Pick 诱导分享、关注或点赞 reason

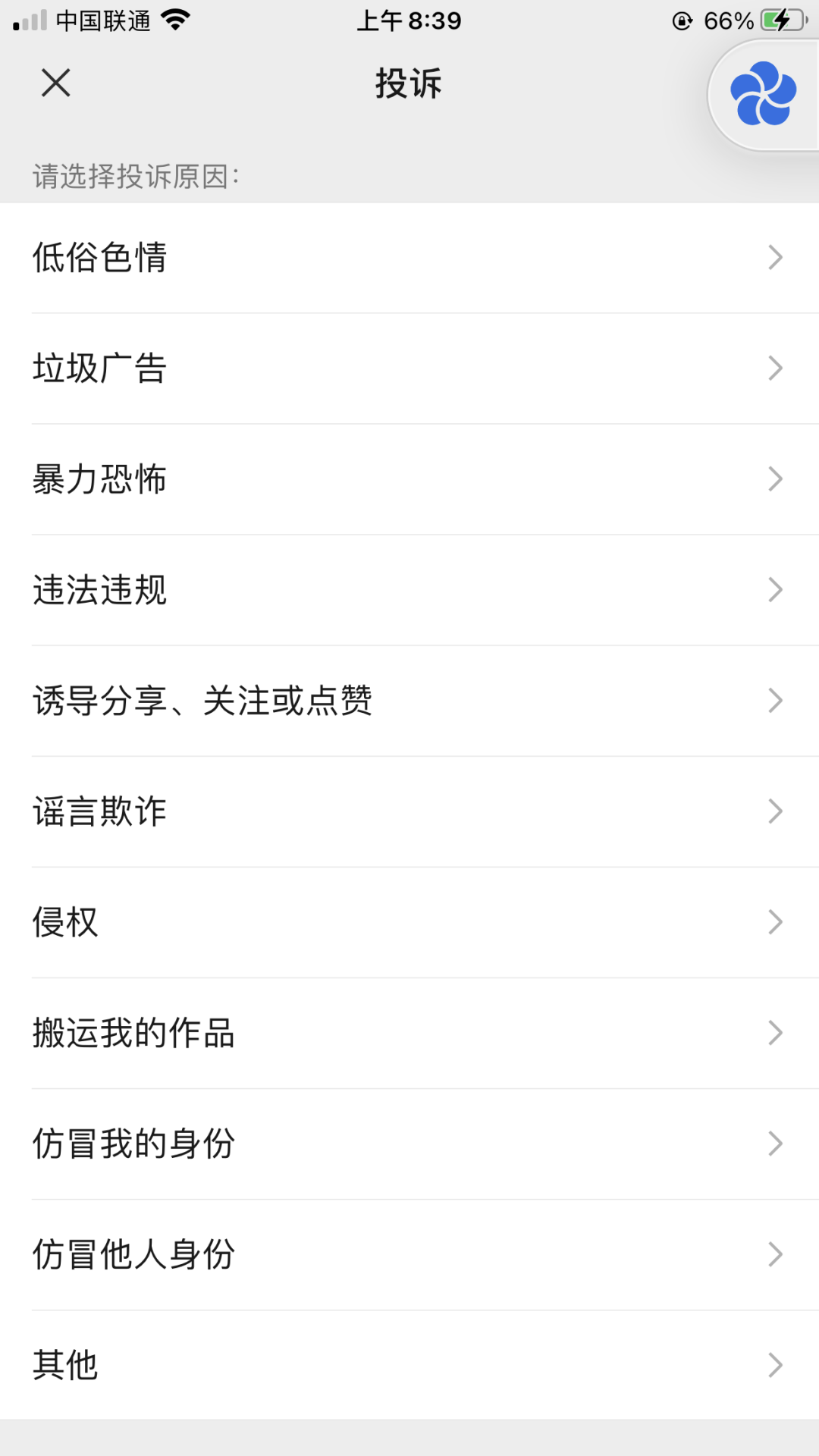[409, 701]
